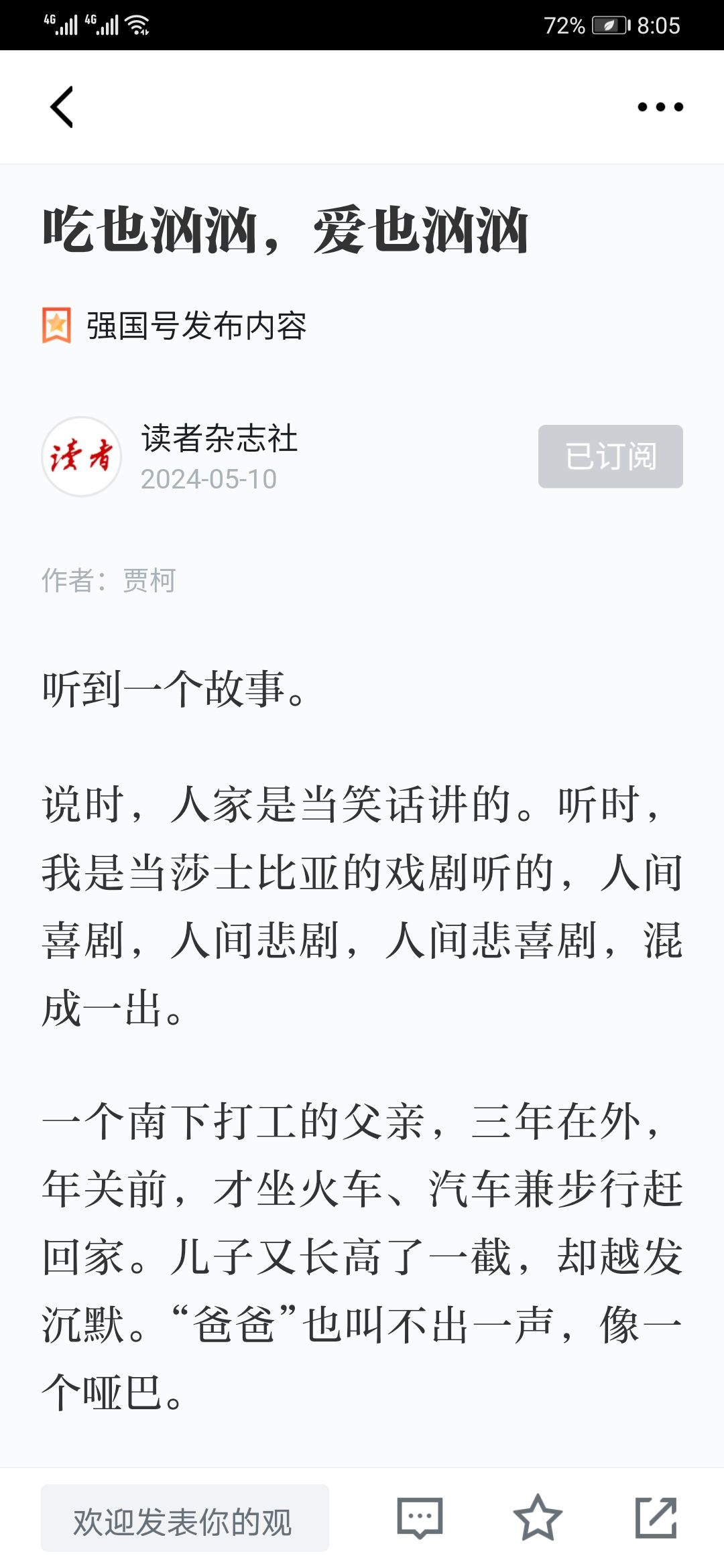Share the article via share icon

click(x=656, y=1518)
